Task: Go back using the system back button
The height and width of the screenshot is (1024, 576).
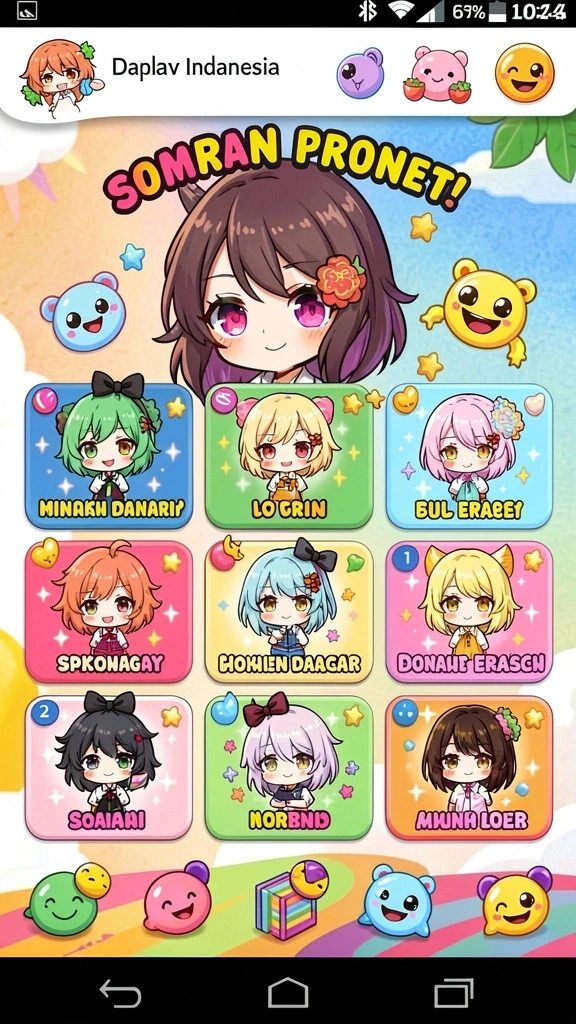Action: [x=121, y=994]
